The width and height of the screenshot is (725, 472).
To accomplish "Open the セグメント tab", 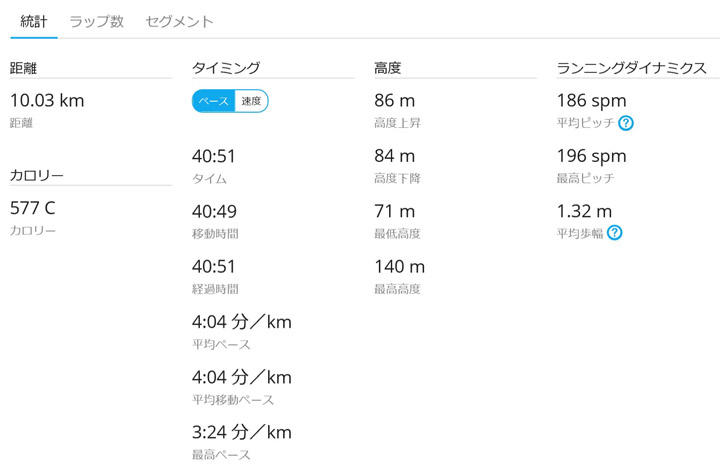I will [x=179, y=21].
